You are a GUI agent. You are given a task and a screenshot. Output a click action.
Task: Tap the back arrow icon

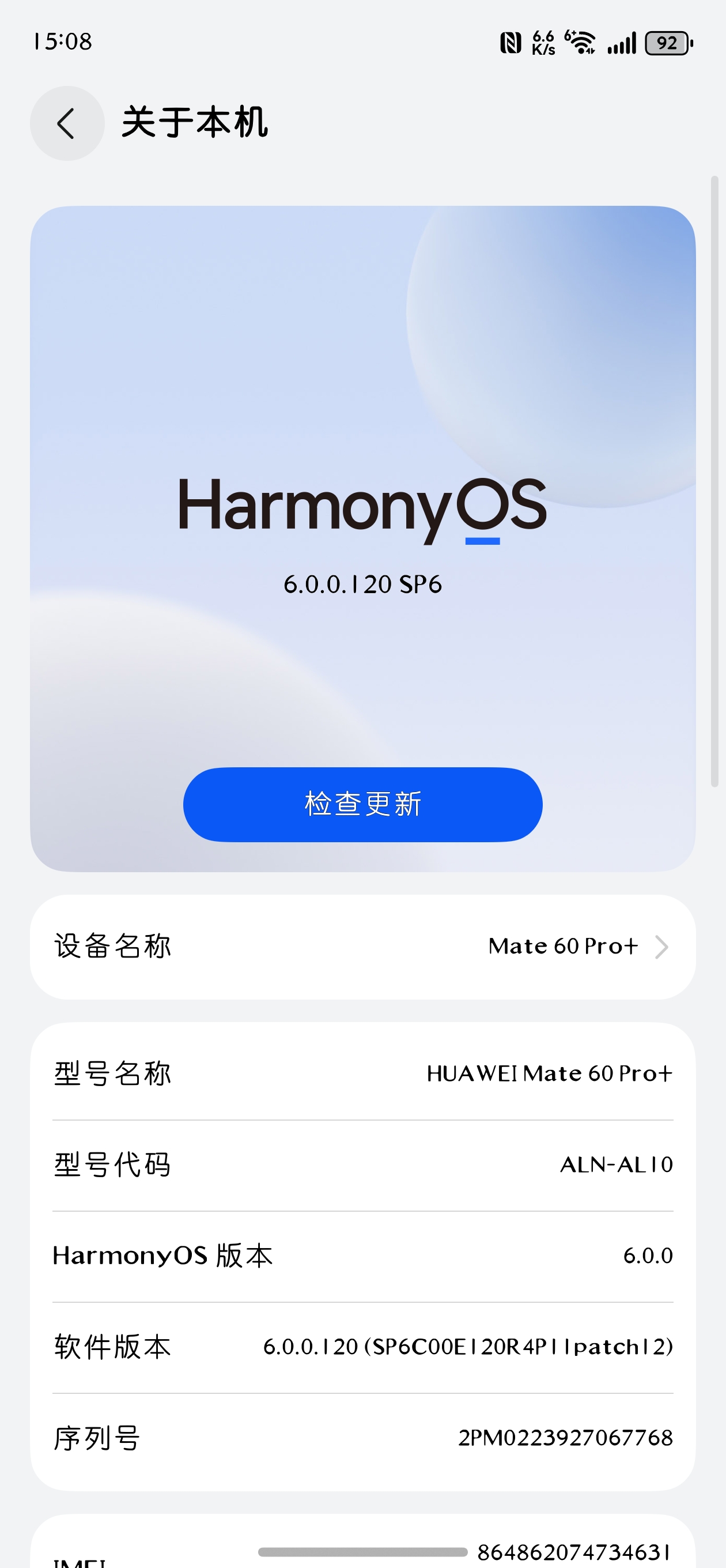tap(67, 123)
